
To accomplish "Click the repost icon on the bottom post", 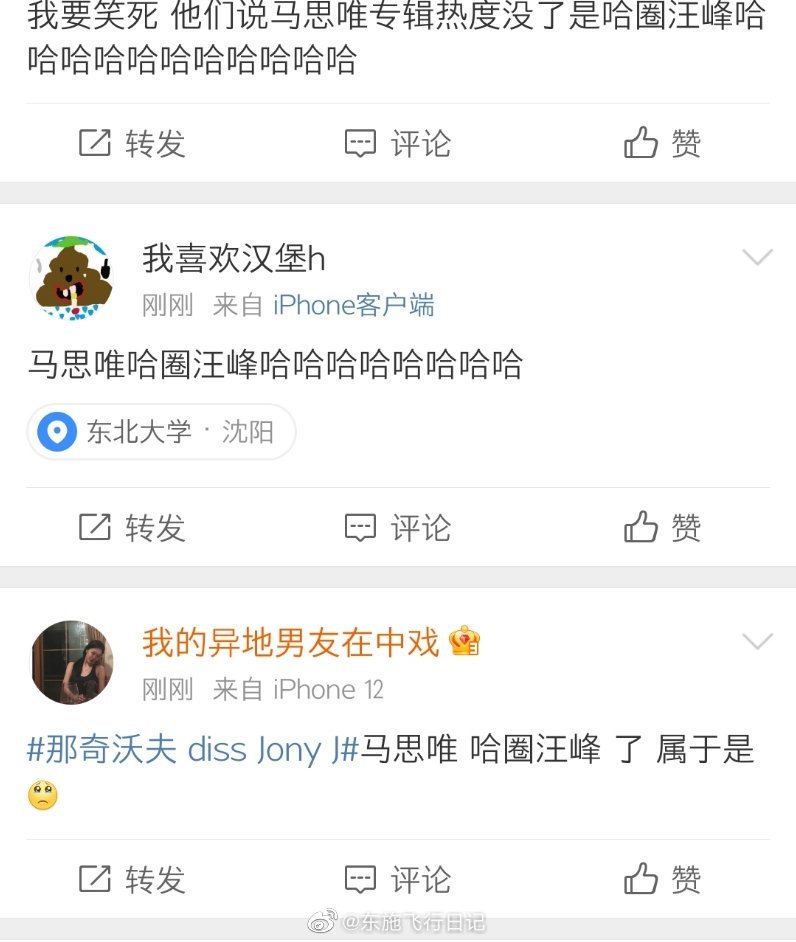I will tap(95, 880).
